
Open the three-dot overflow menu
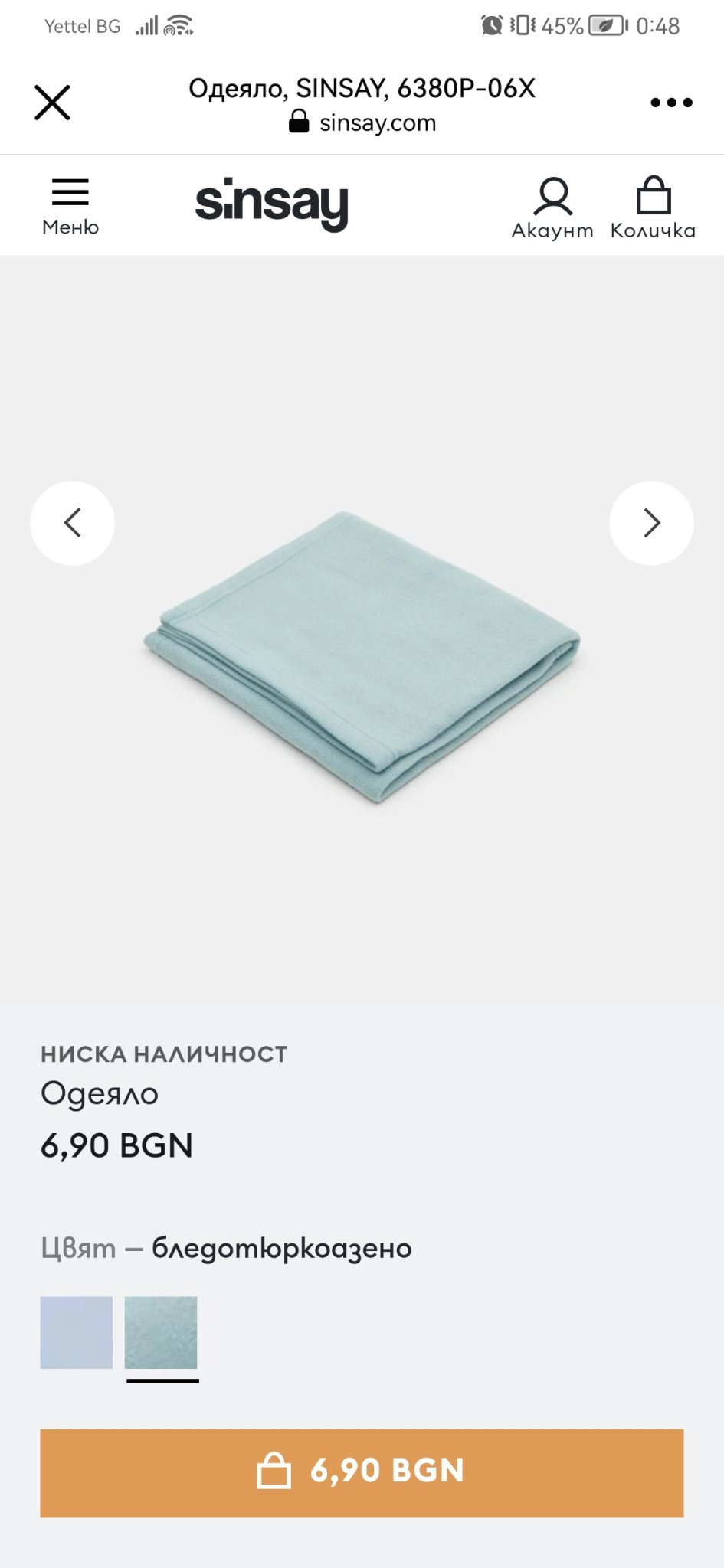pos(671,103)
